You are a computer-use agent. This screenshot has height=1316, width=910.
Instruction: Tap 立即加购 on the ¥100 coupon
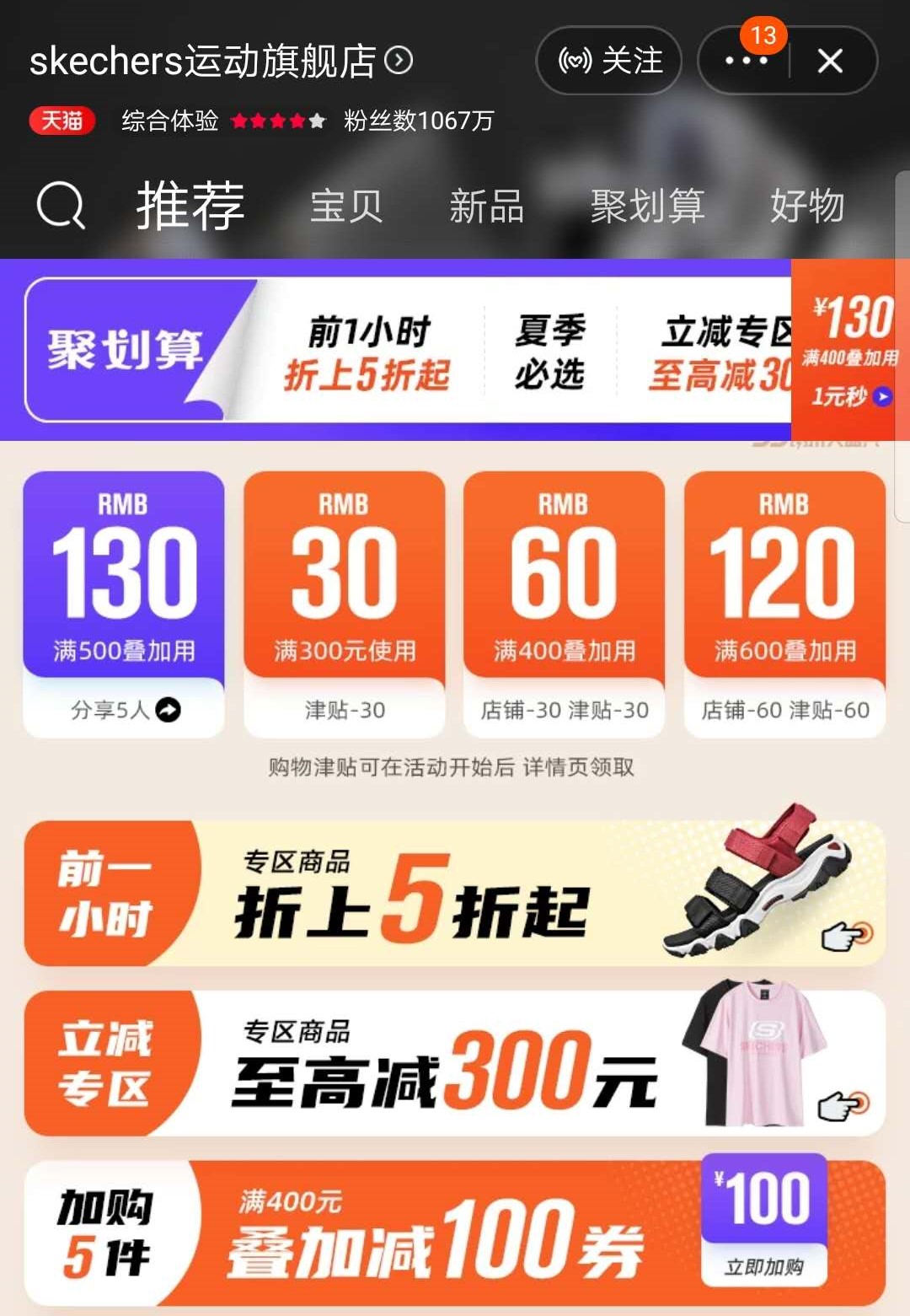[763, 1266]
